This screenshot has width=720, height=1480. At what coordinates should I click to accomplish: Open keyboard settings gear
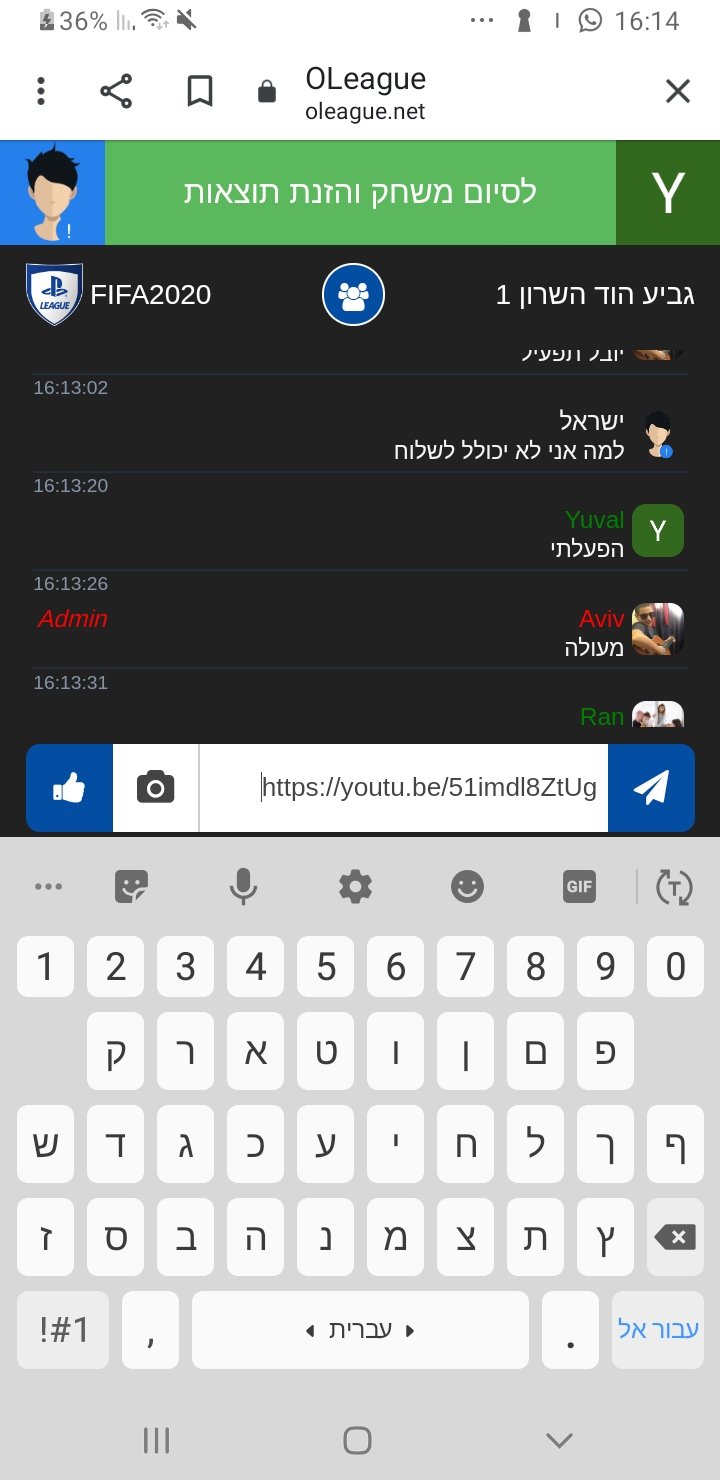355,886
